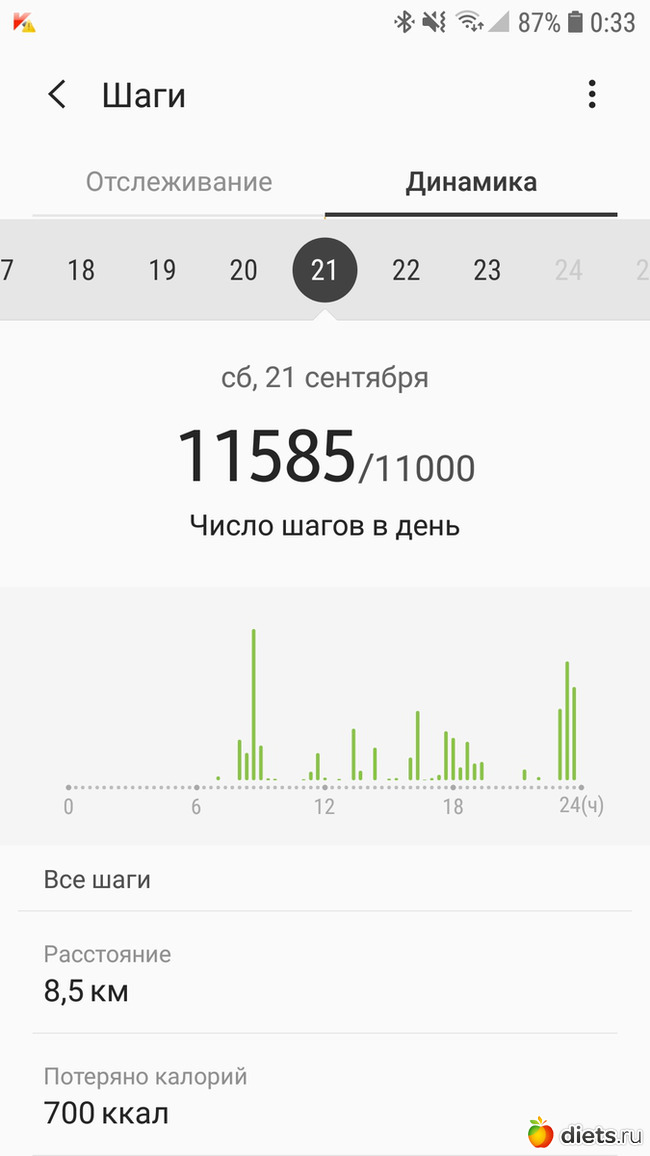This screenshot has width=650, height=1156.
Task: Switch to the Отслеживание tab
Action: tap(179, 182)
